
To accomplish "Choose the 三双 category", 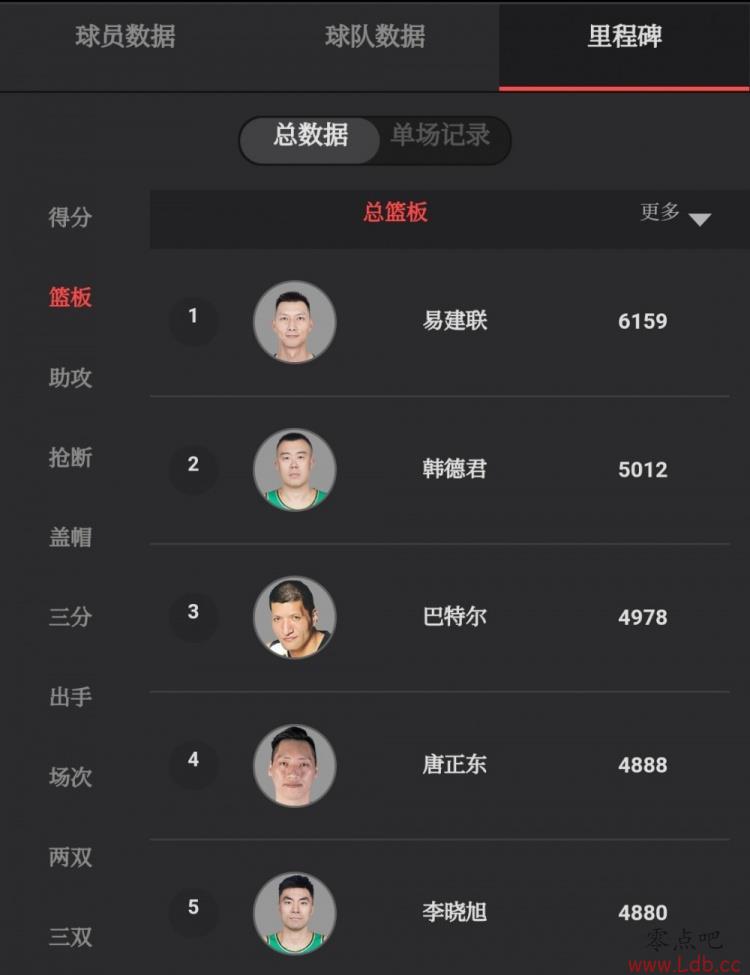I will click(70, 937).
